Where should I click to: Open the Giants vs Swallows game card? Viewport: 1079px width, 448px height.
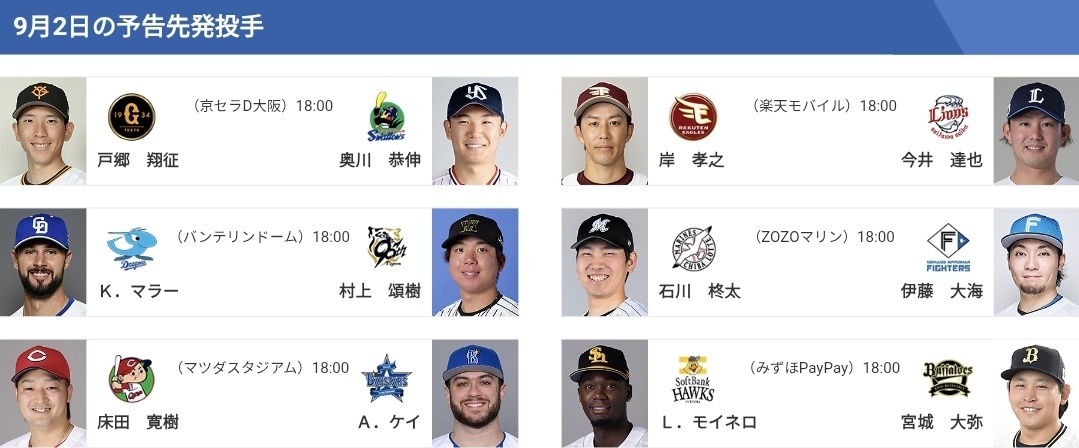[x=259, y=131]
